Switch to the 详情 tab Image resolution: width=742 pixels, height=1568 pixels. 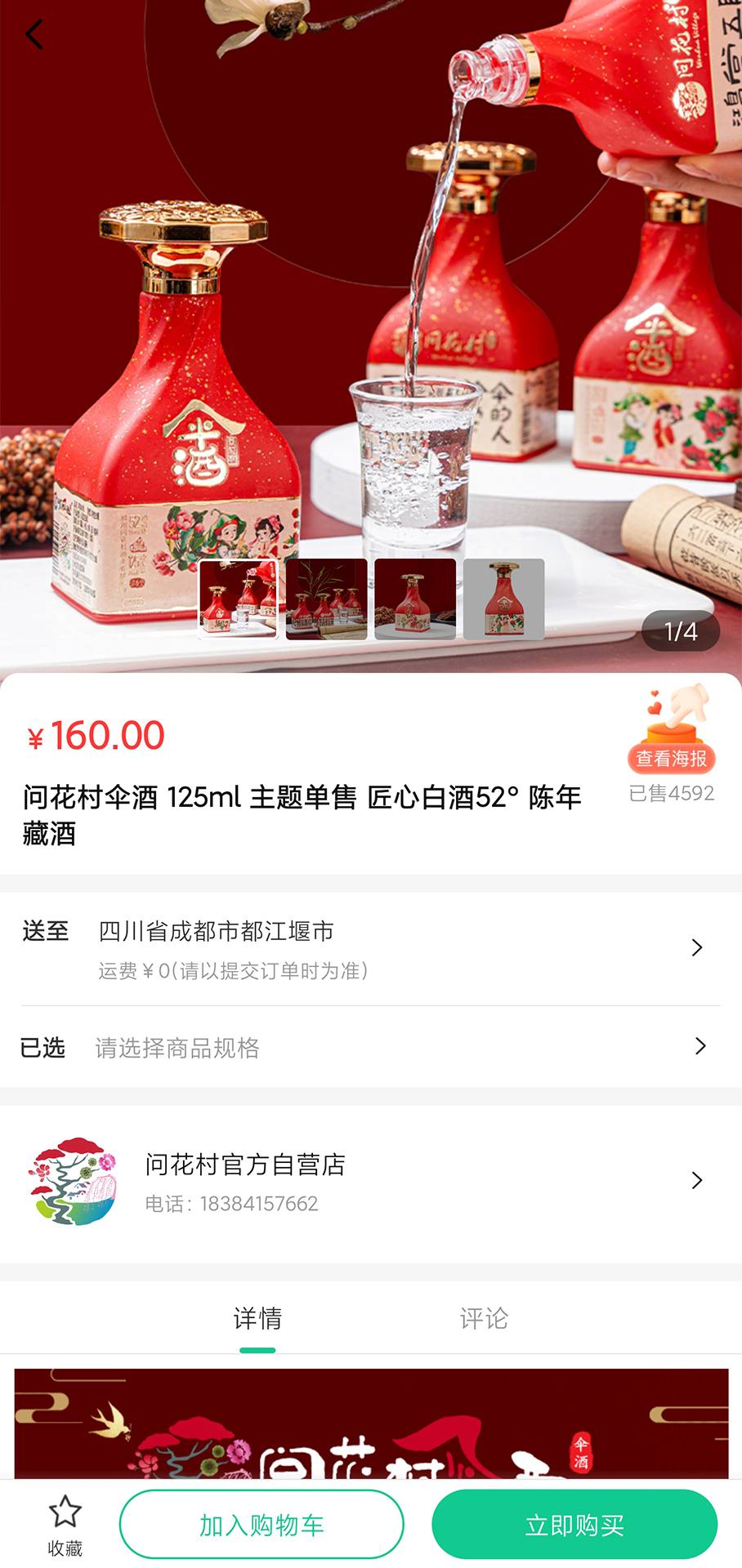[257, 1318]
